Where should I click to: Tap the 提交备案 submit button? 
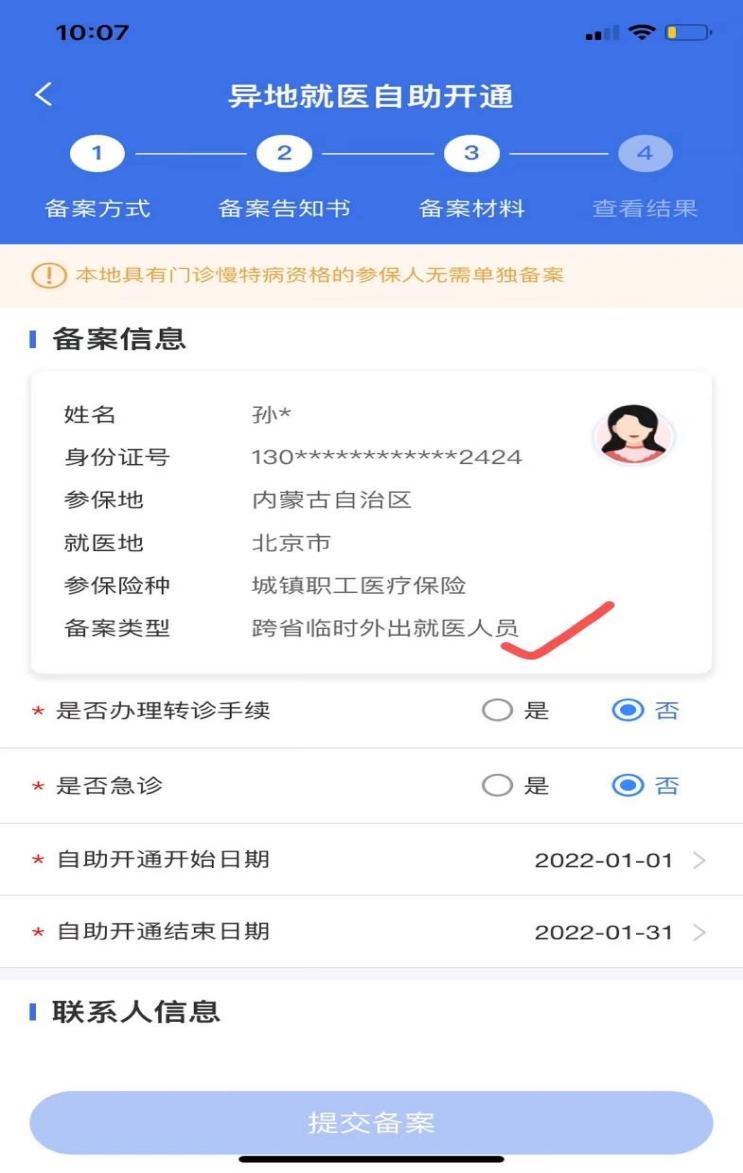tap(371, 1122)
